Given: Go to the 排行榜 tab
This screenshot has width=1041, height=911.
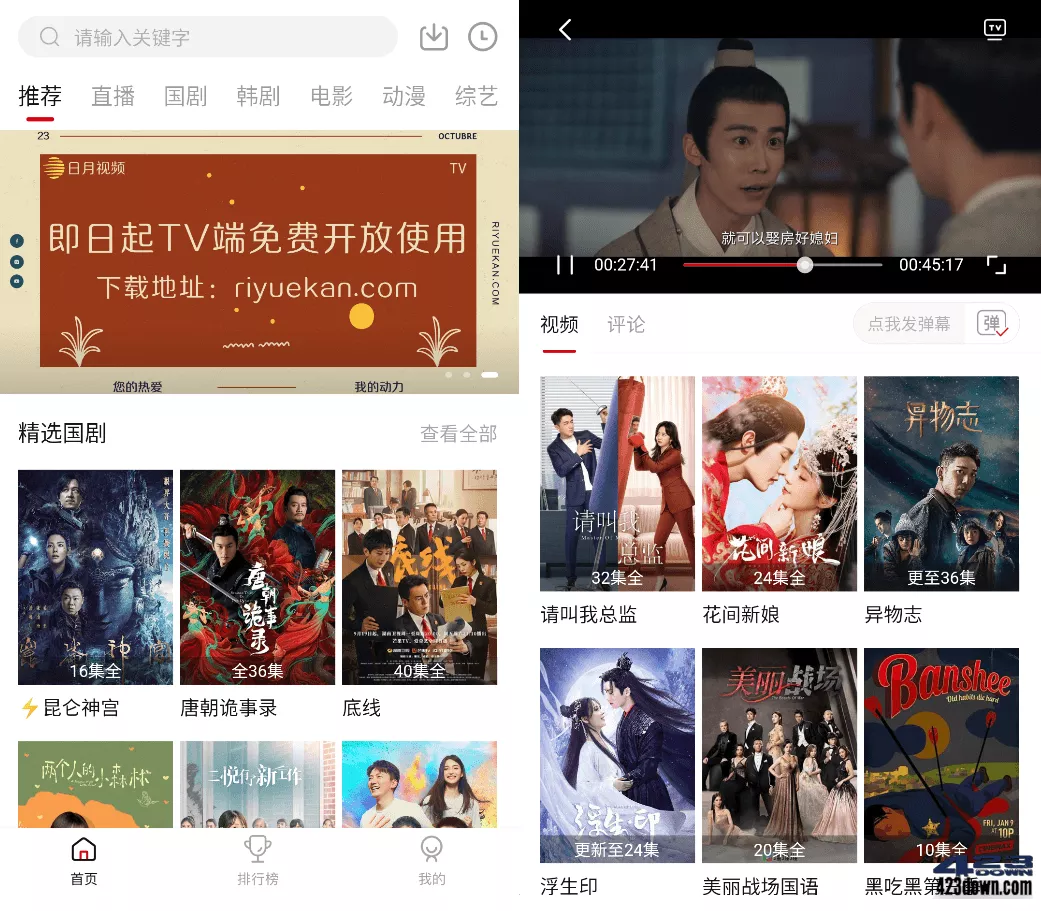Looking at the screenshot, I should tap(258, 861).
